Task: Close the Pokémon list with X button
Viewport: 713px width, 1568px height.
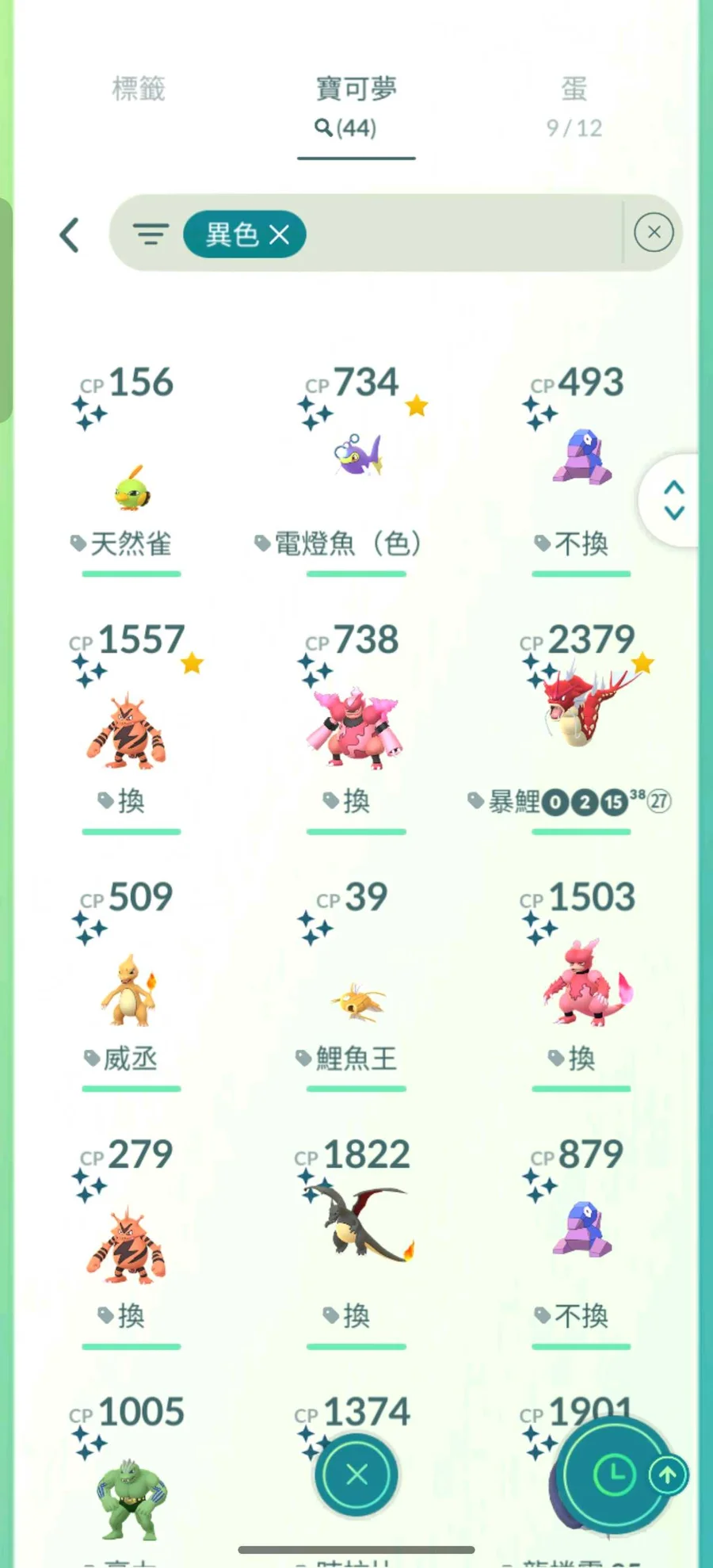Action: [356, 1475]
